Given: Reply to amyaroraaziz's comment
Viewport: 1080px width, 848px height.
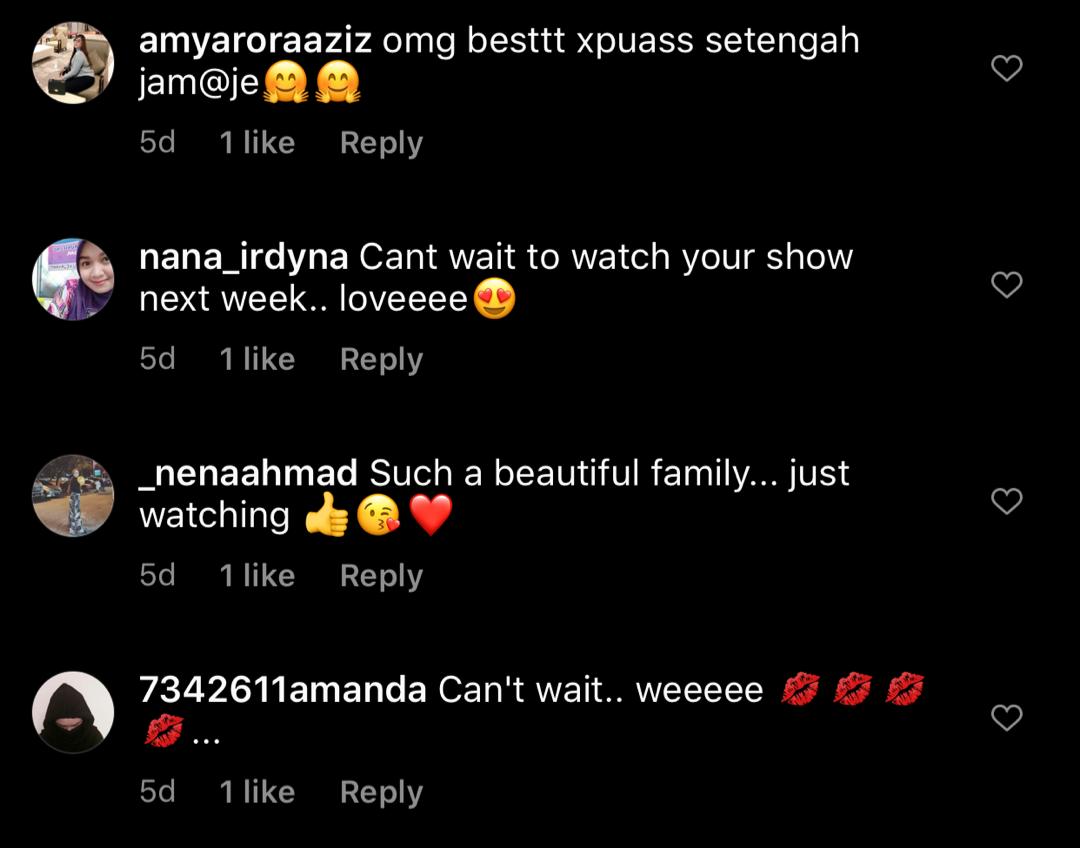Looking at the screenshot, I should (381, 143).
